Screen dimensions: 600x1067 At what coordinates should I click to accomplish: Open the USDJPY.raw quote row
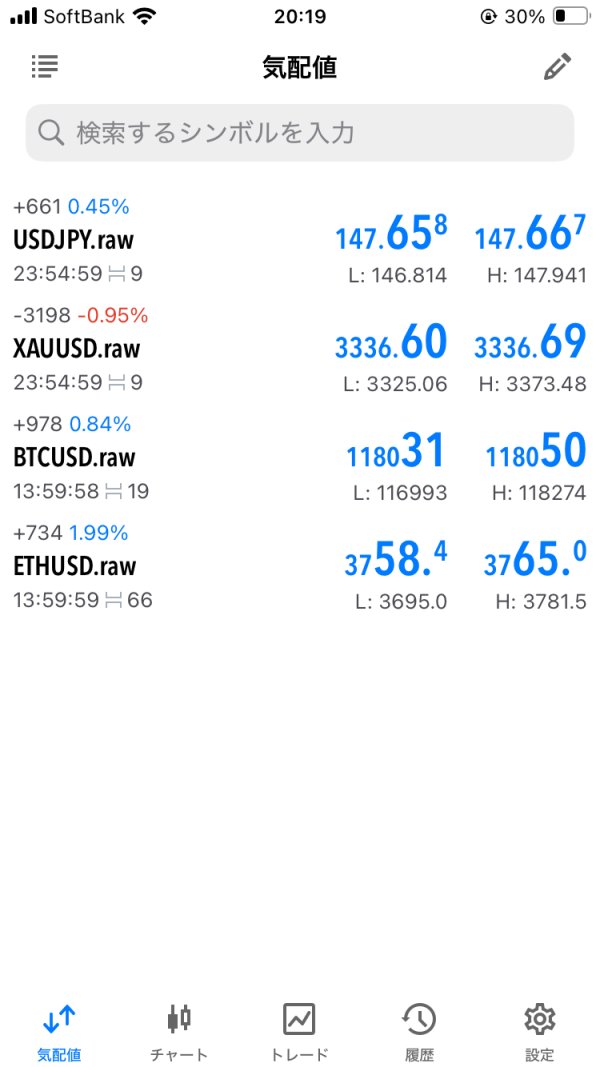[x=300, y=241]
